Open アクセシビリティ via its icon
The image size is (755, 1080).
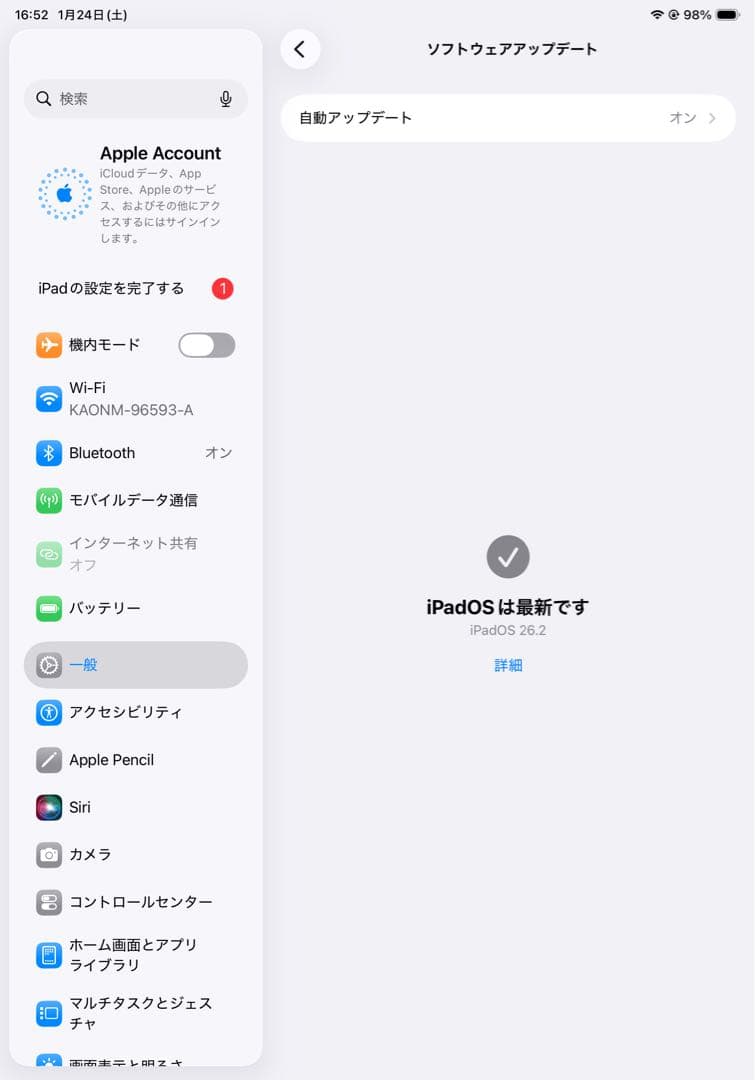click(47, 713)
